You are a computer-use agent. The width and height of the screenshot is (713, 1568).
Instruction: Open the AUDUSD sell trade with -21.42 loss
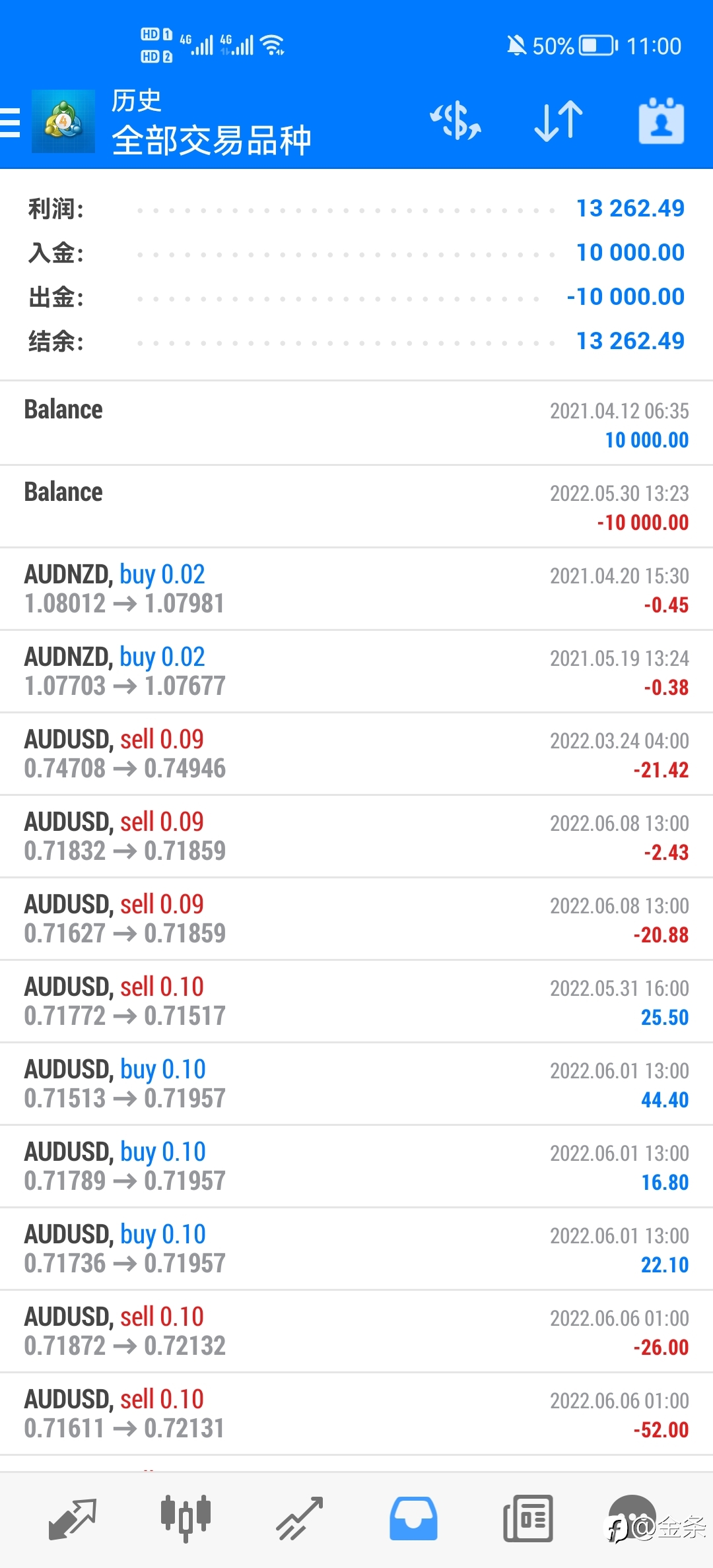(356, 754)
